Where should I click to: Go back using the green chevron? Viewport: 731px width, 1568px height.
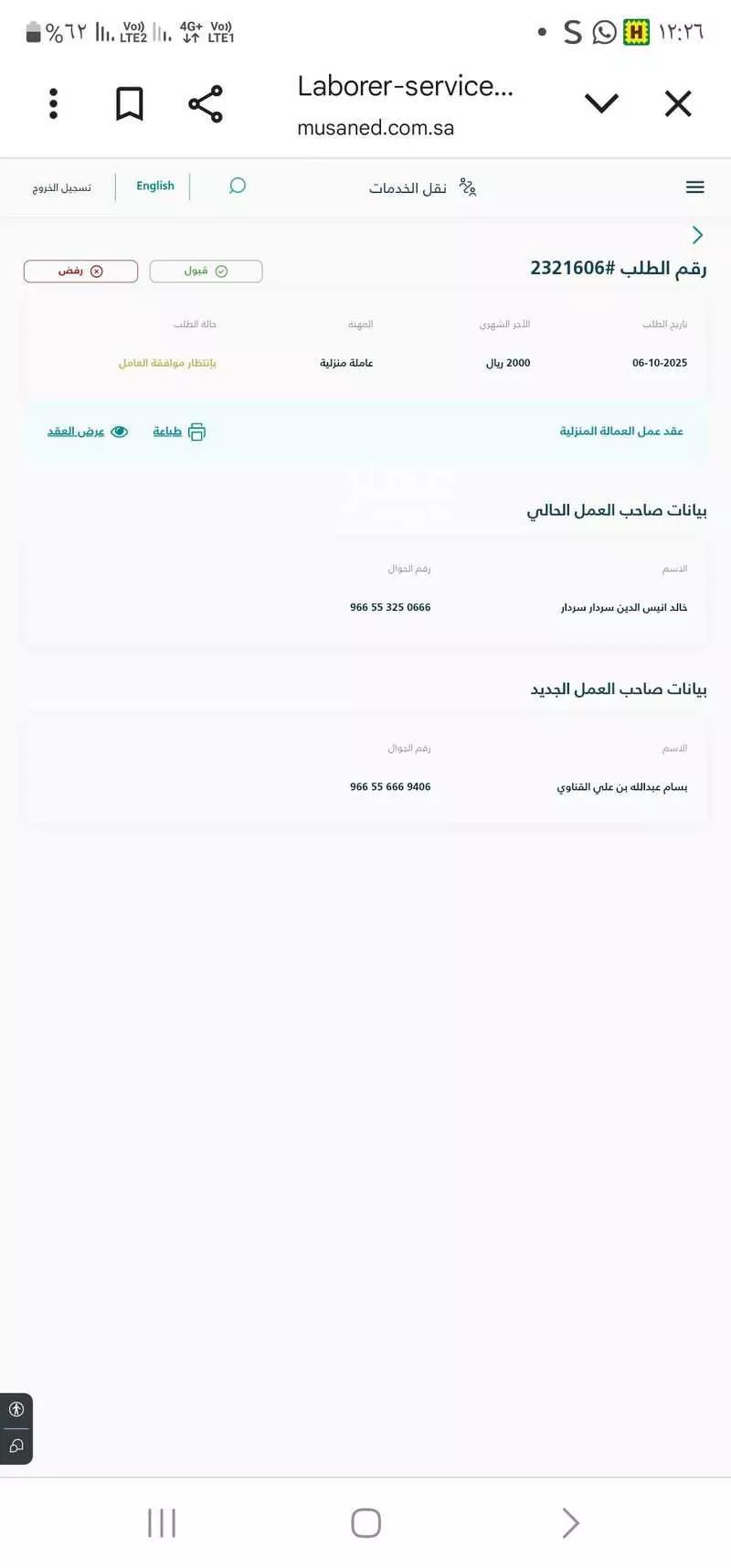pos(697,235)
